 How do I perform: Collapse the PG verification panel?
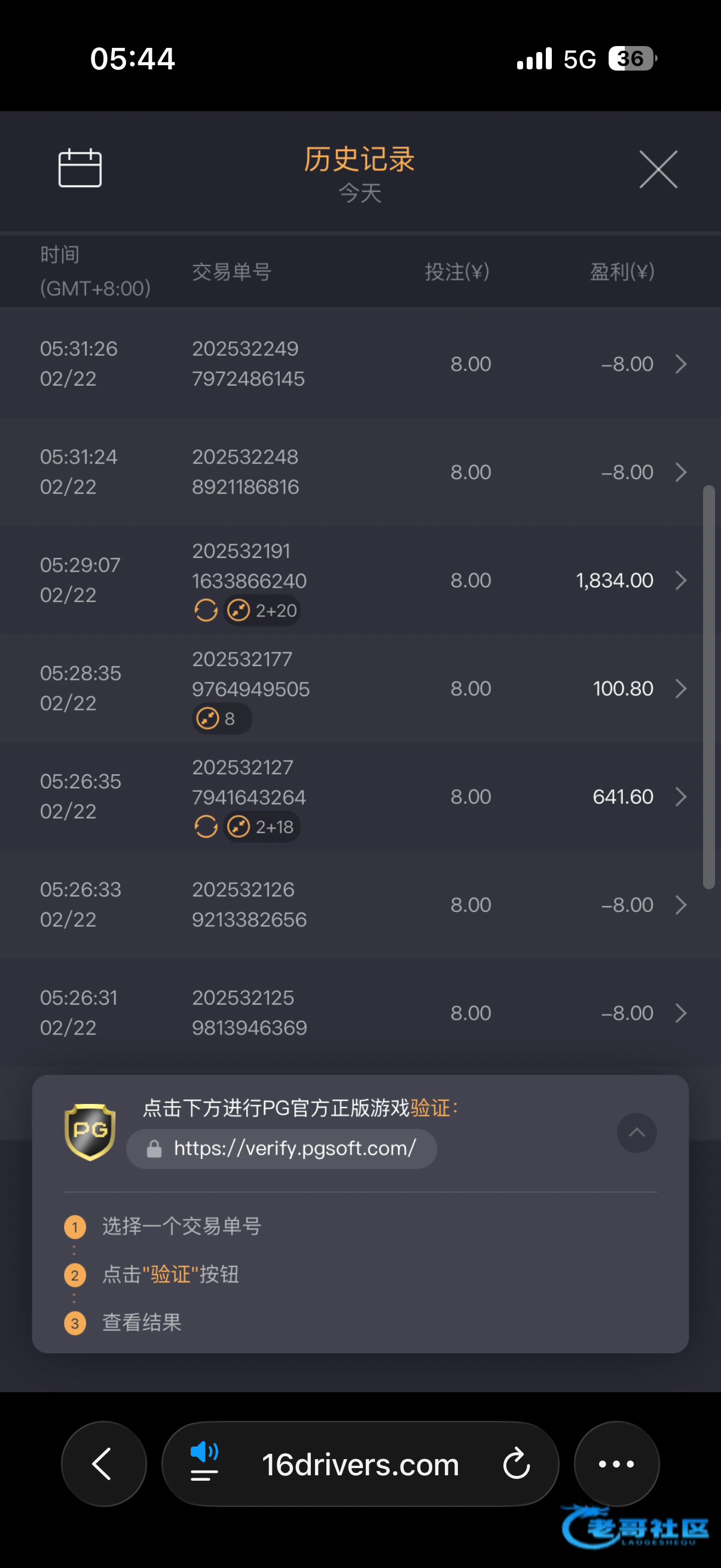tap(637, 1133)
